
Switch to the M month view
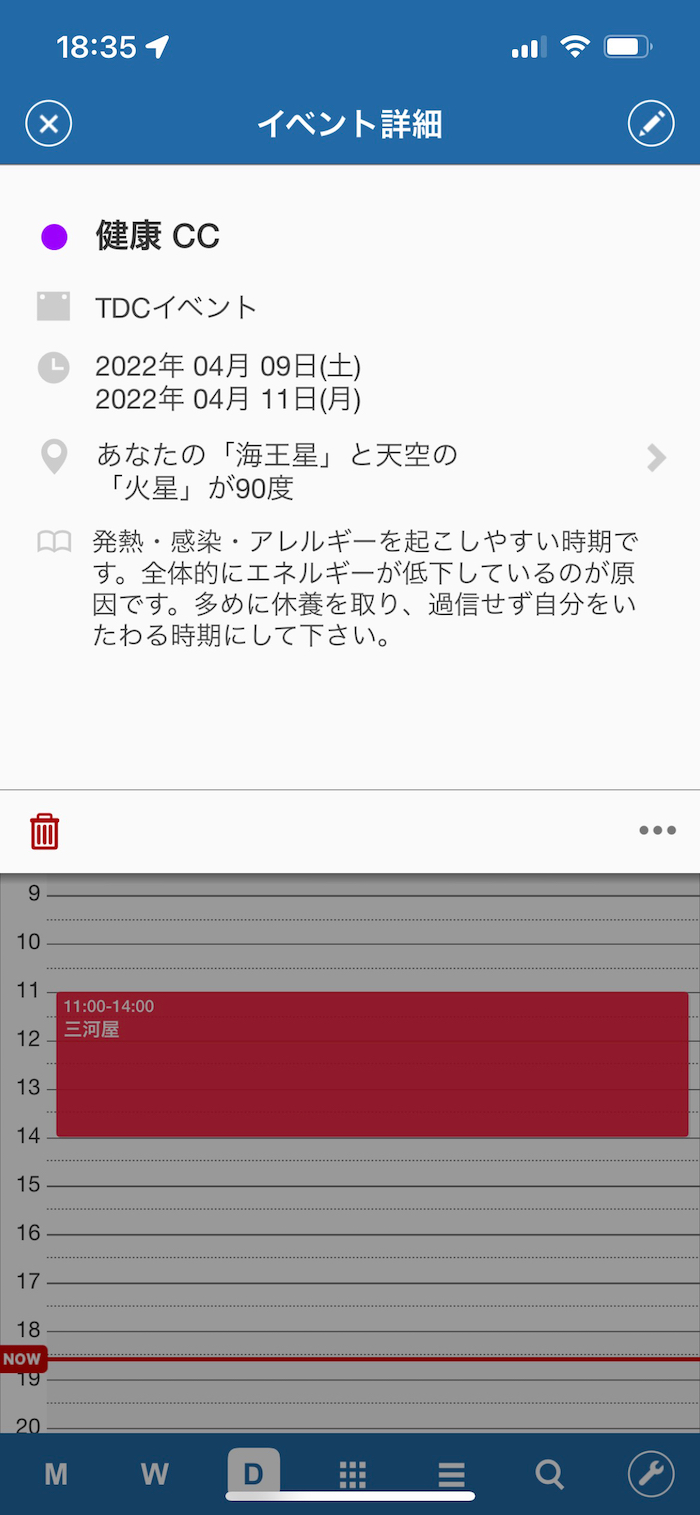pyautogui.click(x=56, y=1474)
